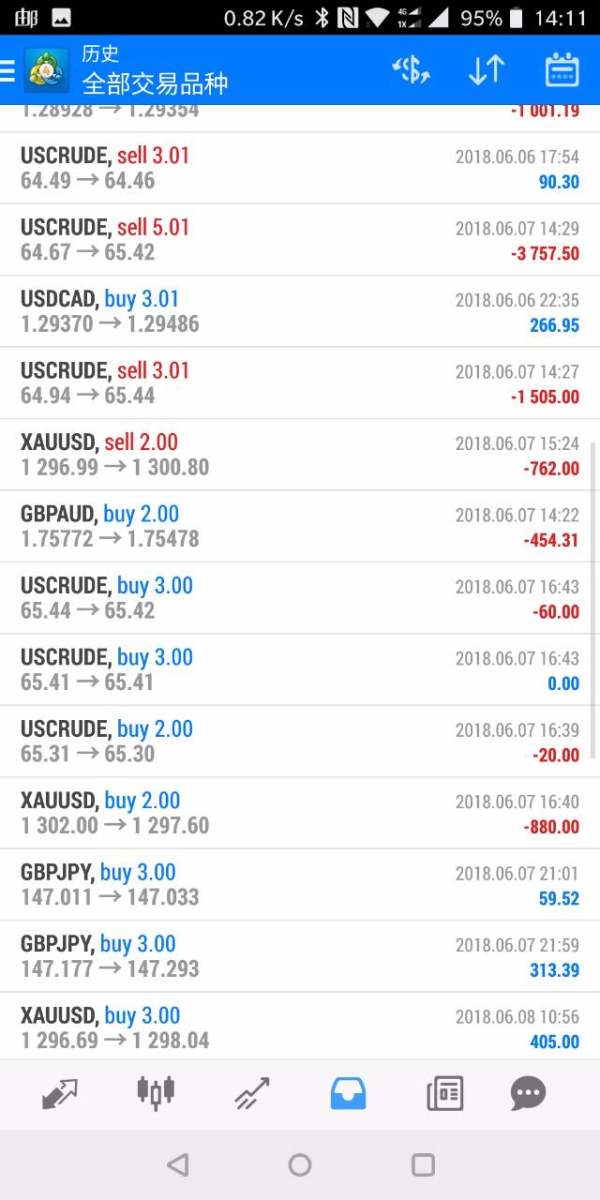View the GBPAUD buy 2.00 trade
The image size is (600, 1200).
300,527
